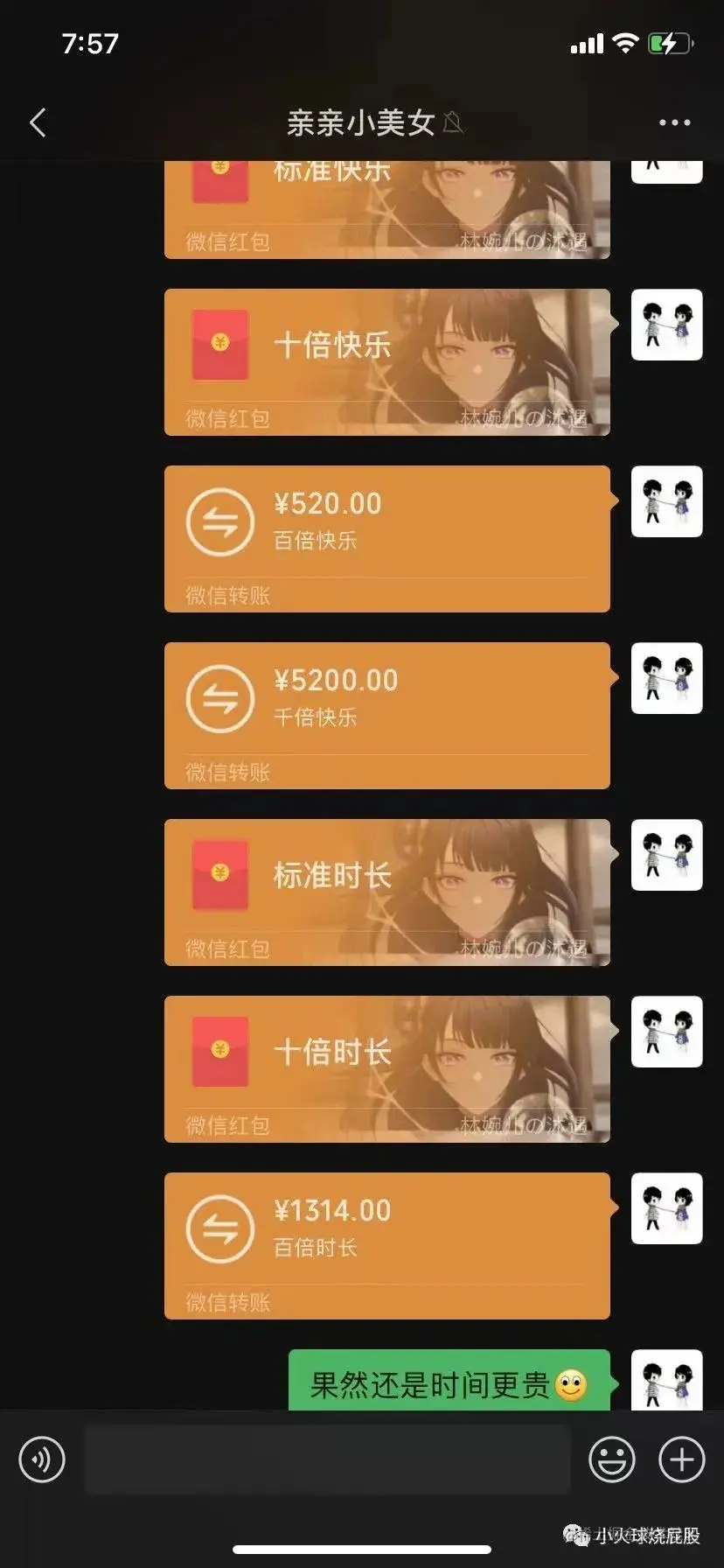Tap the Wi-Fi status icon
Screen dimensions: 724x1568
pos(626,42)
